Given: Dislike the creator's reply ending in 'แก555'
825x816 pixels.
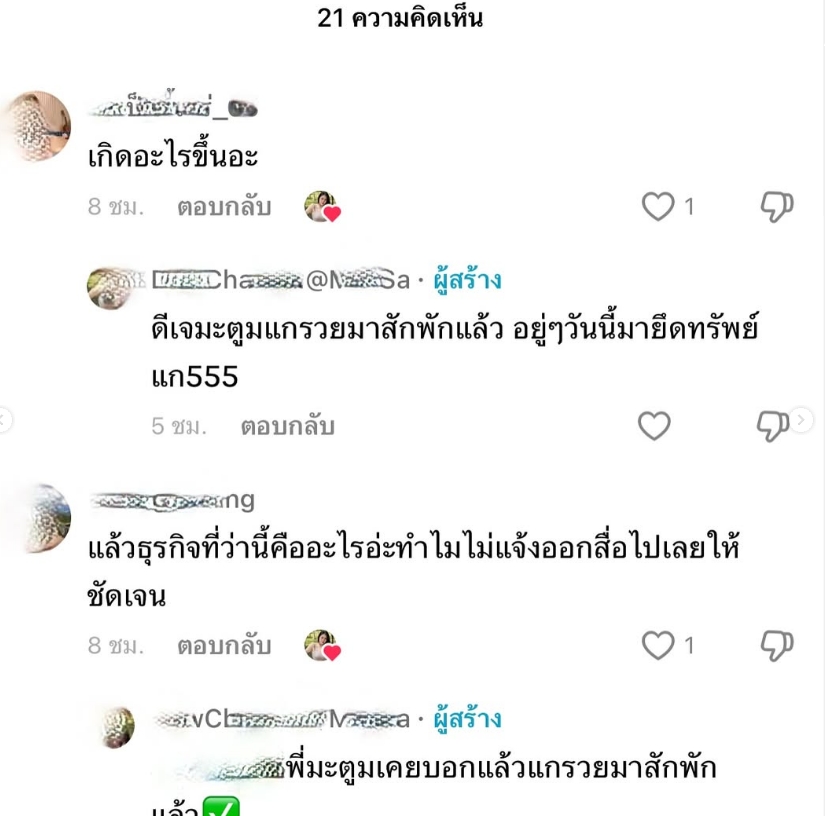Looking at the screenshot, I should 772,426.
